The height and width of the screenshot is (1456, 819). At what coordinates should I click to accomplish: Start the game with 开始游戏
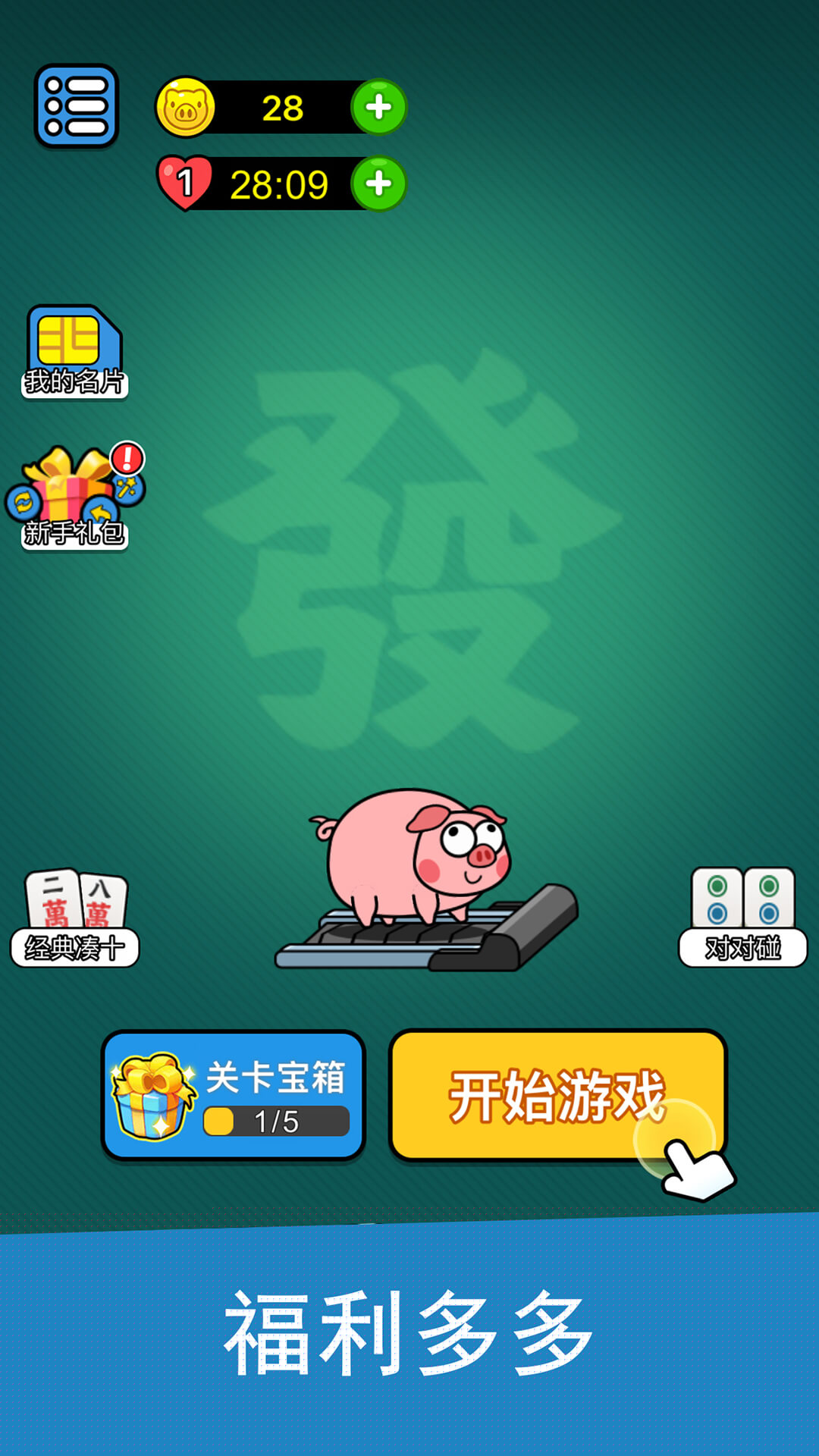pos(557,1095)
